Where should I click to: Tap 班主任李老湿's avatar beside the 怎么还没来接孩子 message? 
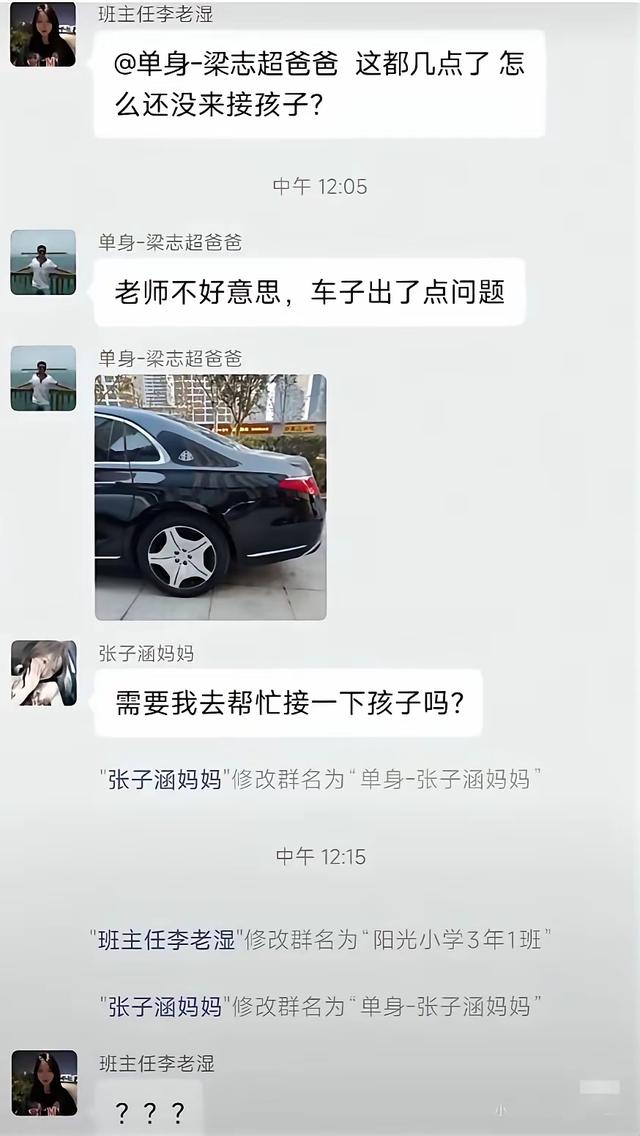click(x=43, y=34)
